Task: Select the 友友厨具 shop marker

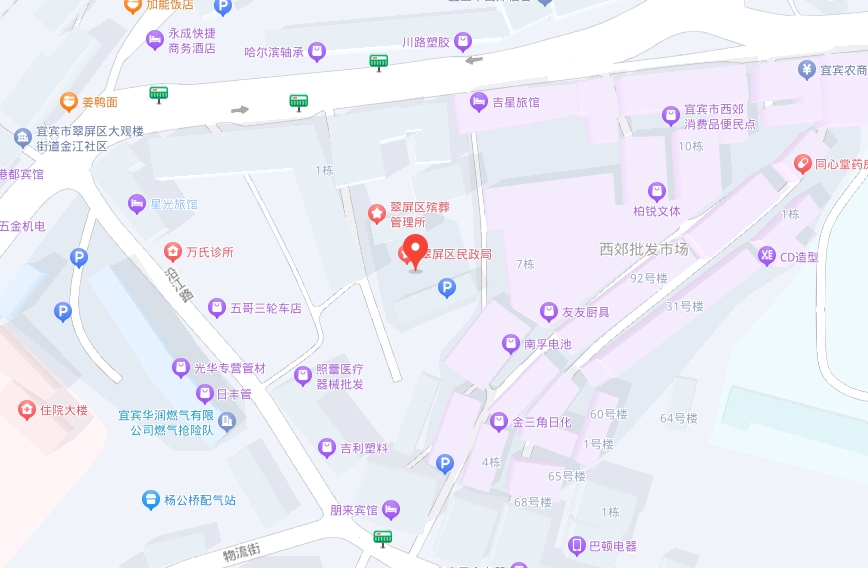Action: (548, 312)
